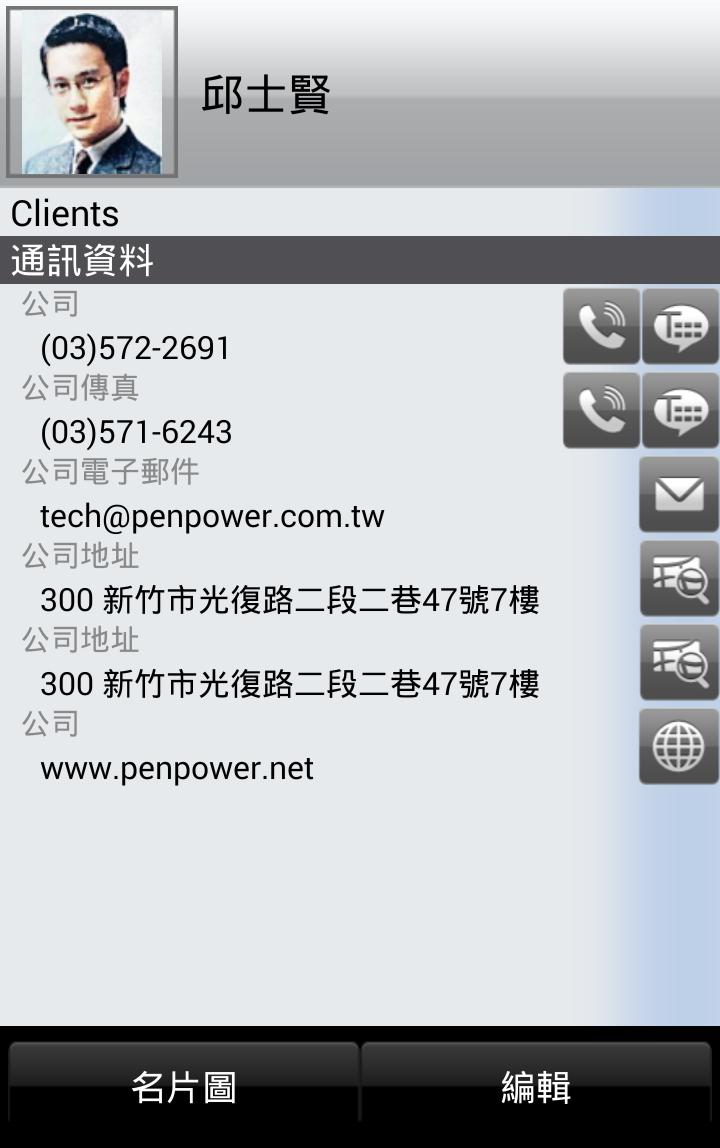Call the company fax number (03)571-6243
720x1148 pixels.
pos(601,410)
